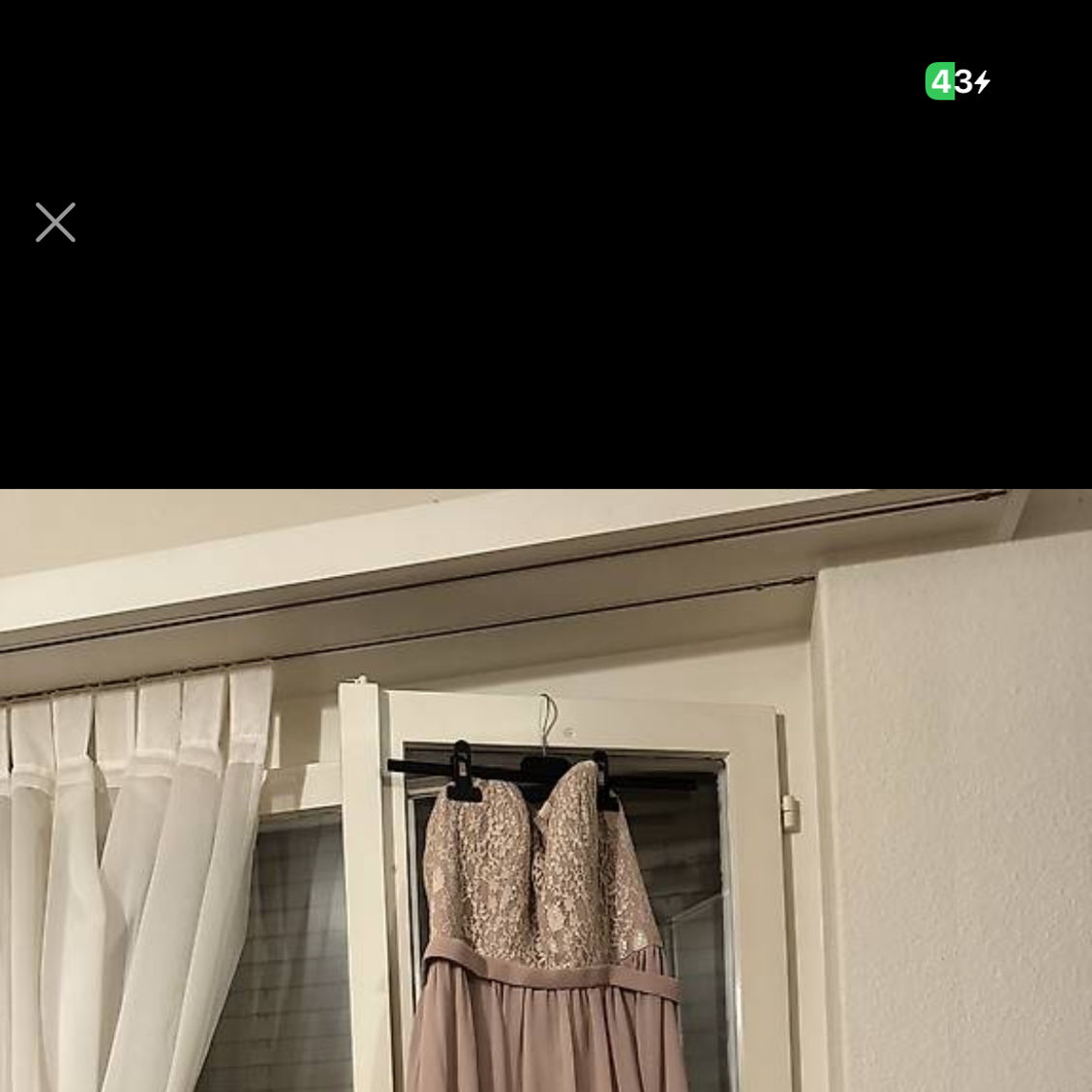Close the full-screen photo viewer
Image resolution: width=1092 pixels, height=1092 pixels.
pos(55,223)
